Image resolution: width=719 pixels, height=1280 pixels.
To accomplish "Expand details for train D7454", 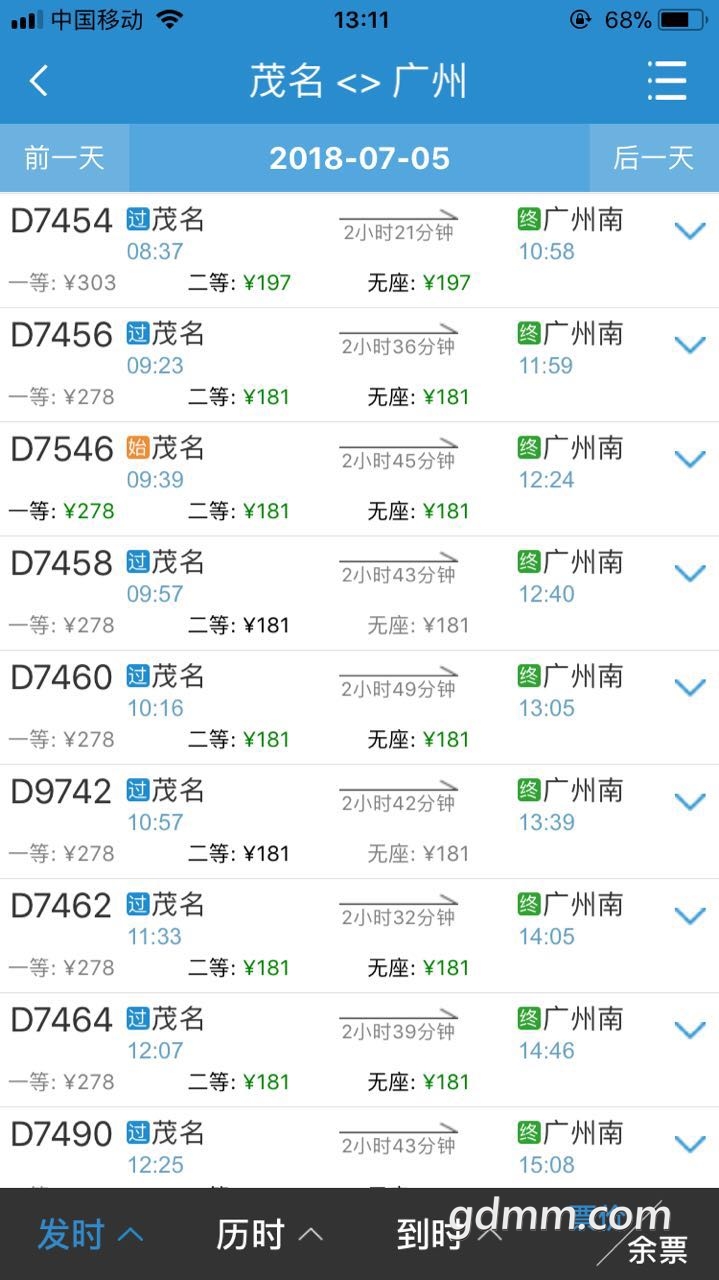I will (x=690, y=231).
